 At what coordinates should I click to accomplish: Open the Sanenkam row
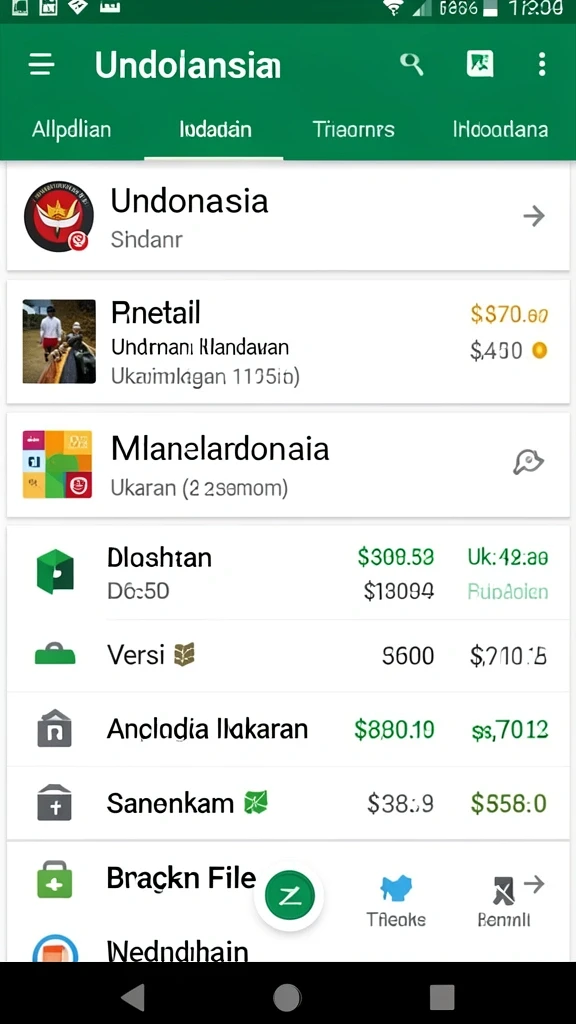288,803
